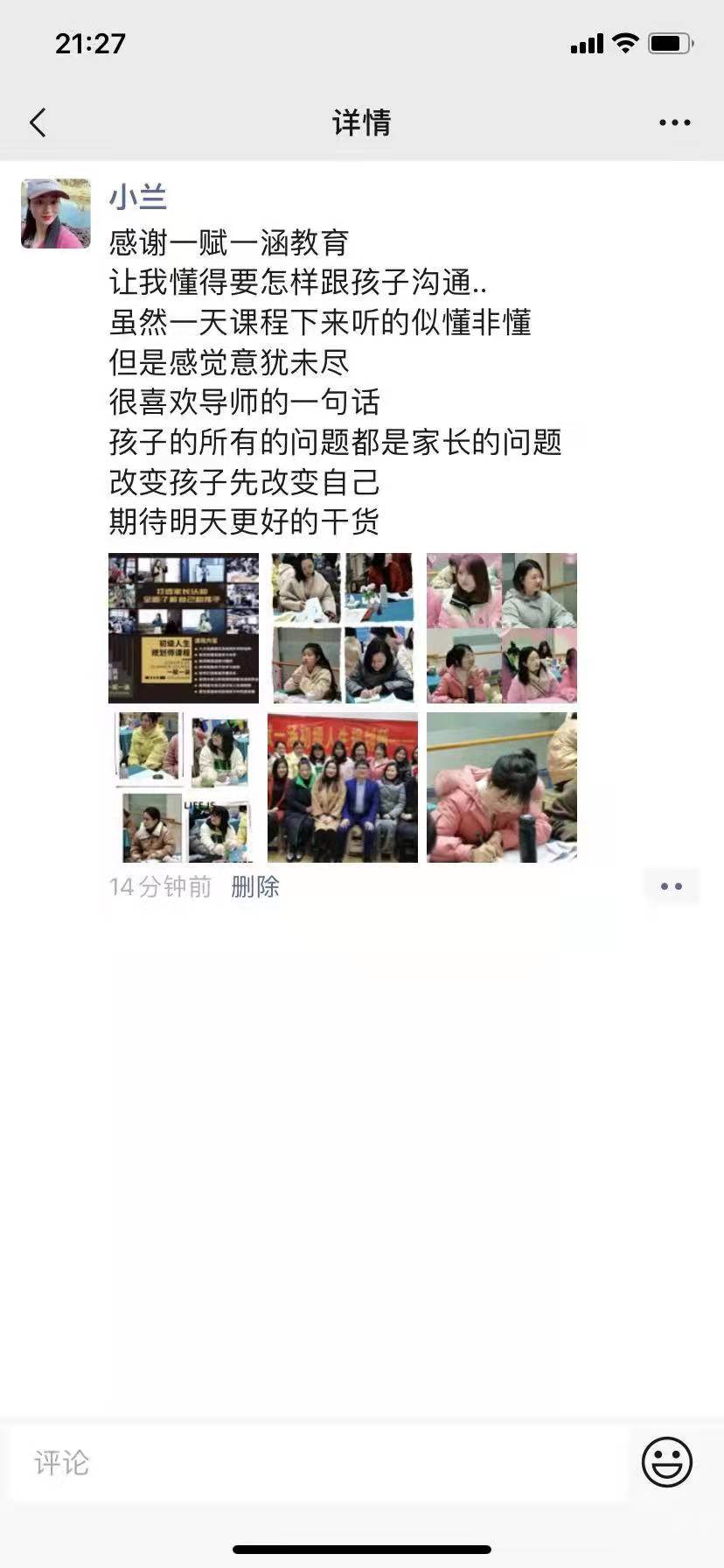View the last photo of girl writing
The image size is (724, 1568).
coord(502,787)
